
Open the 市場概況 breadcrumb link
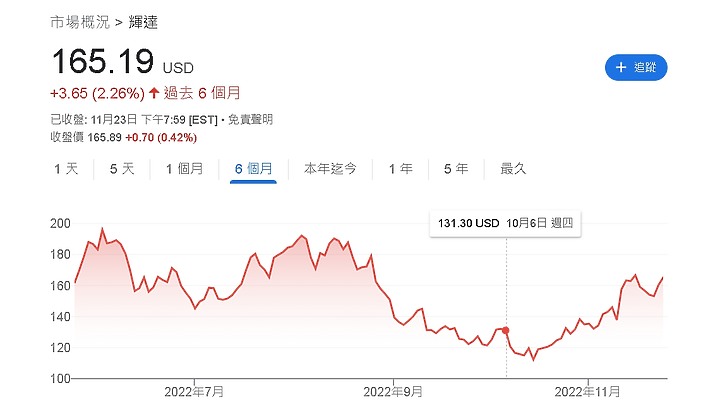pos(80,22)
